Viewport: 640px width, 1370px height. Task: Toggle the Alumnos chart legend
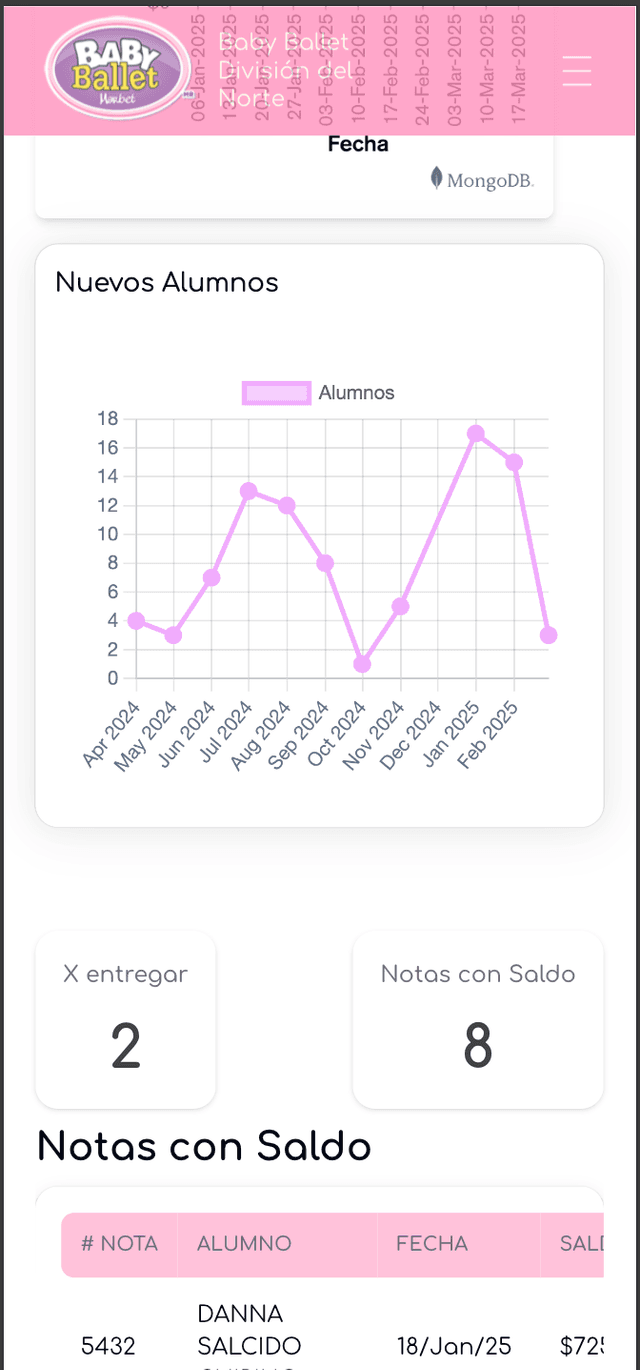tap(319, 393)
